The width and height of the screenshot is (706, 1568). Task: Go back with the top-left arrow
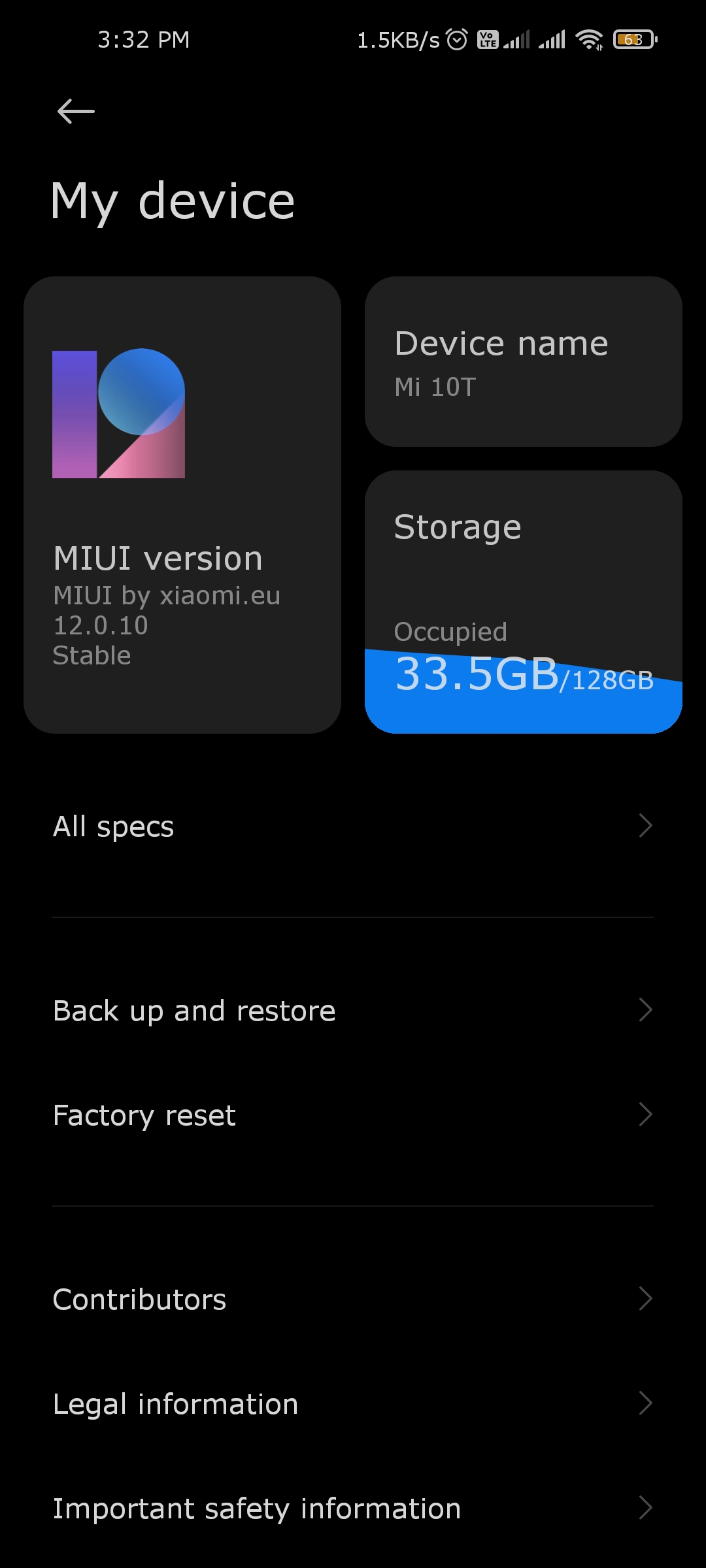[76, 111]
